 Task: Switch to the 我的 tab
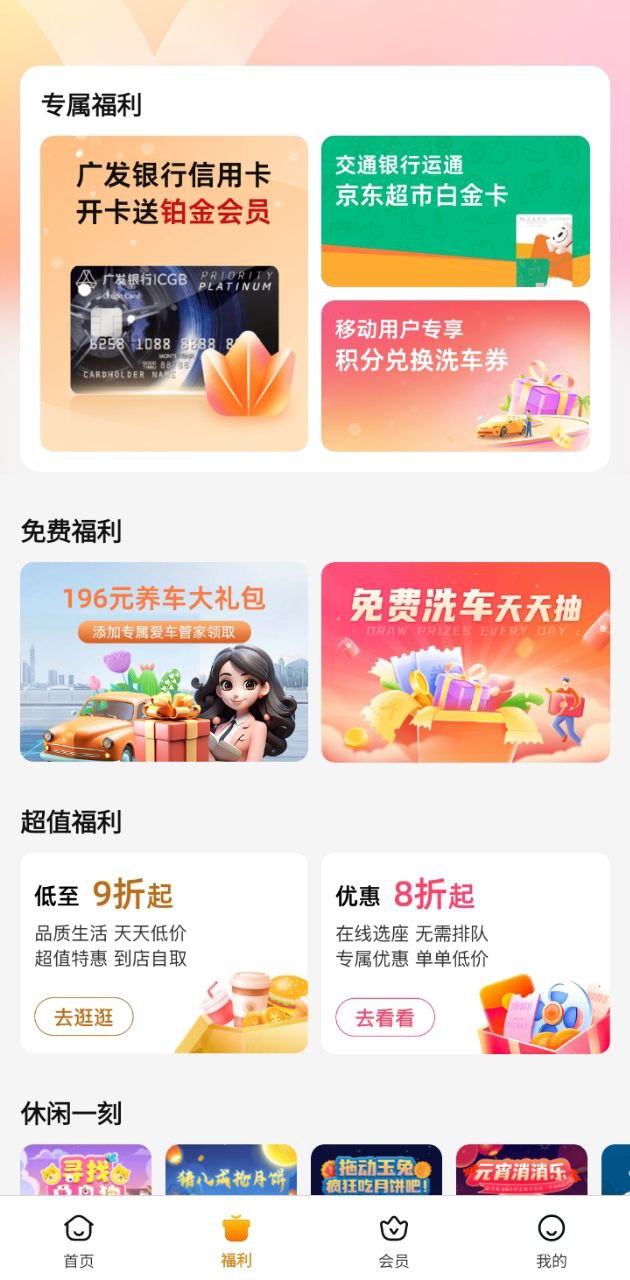click(551, 1240)
